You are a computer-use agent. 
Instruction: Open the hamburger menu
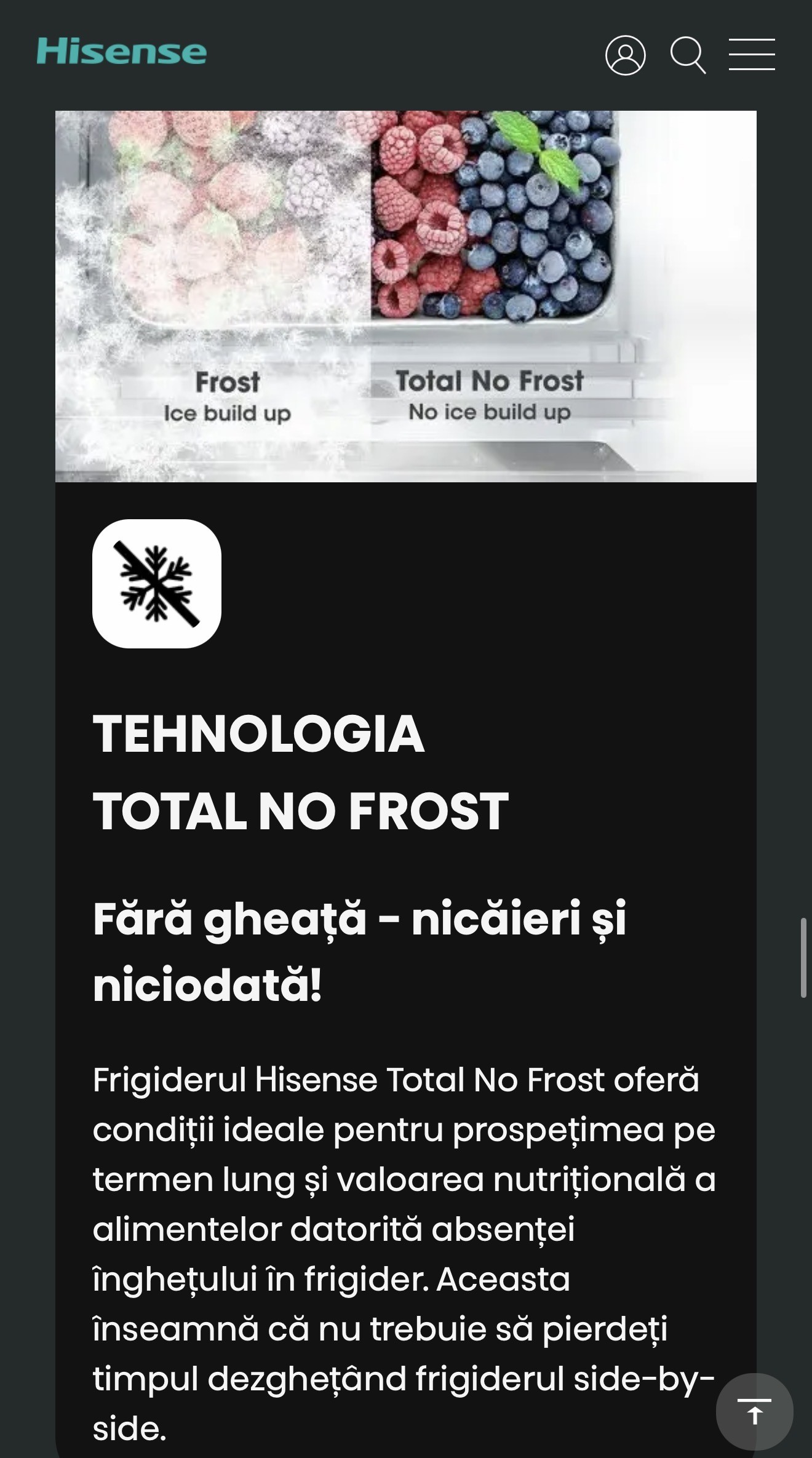pyautogui.click(x=751, y=55)
